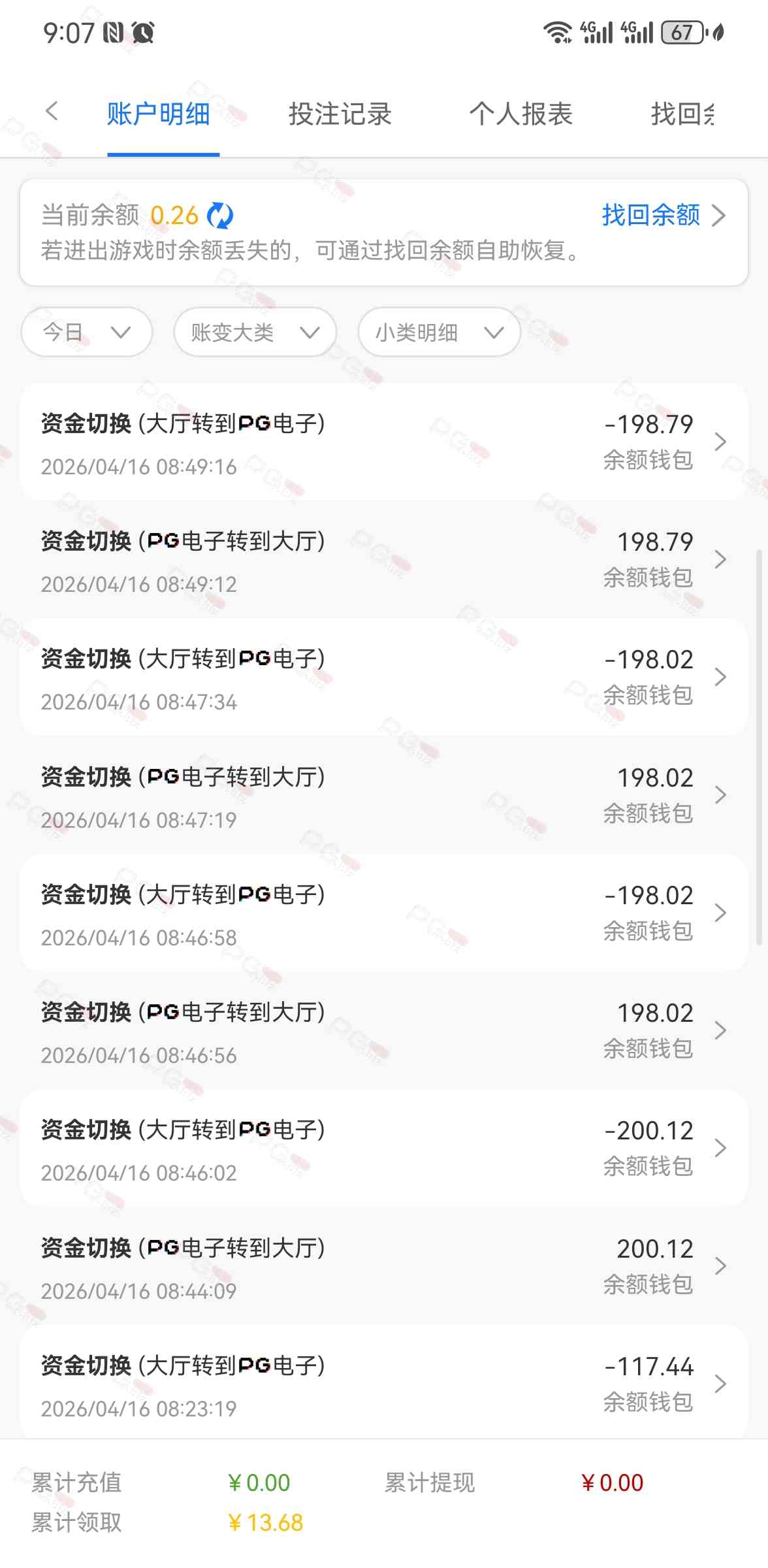Expand the 账变大类 dropdown
Screen dimensions: 768x1568
pyautogui.click(x=255, y=333)
